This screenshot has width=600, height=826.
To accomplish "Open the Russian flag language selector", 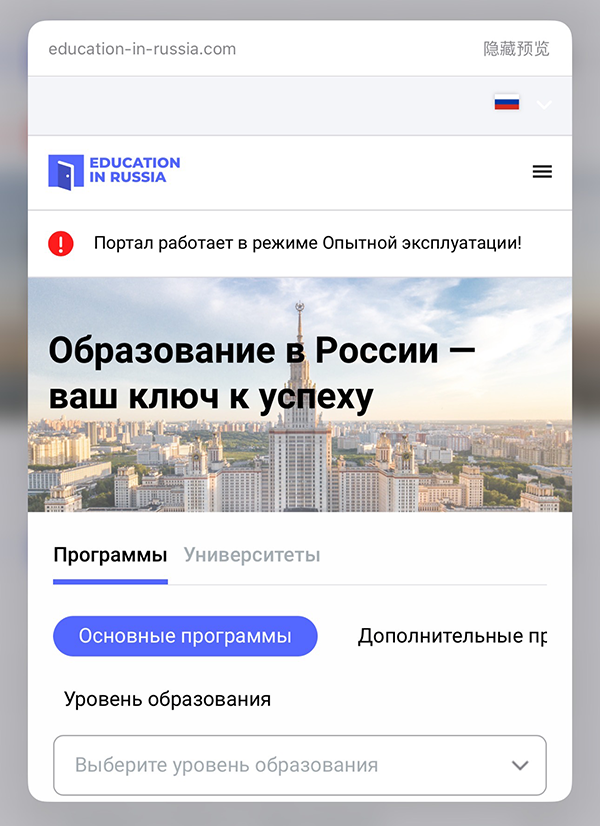I will pyautogui.click(x=522, y=104).
